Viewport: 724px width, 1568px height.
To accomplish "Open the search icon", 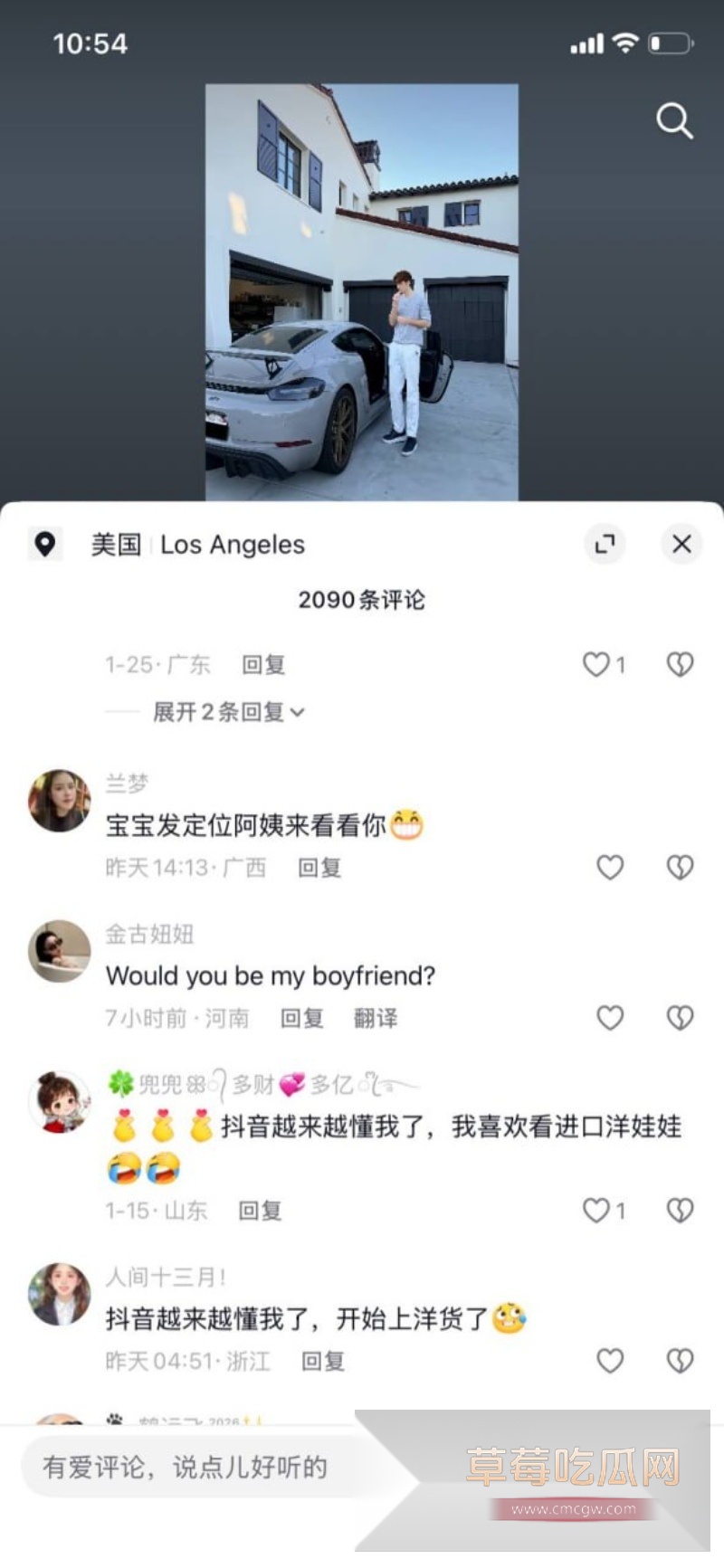I will (673, 121).
